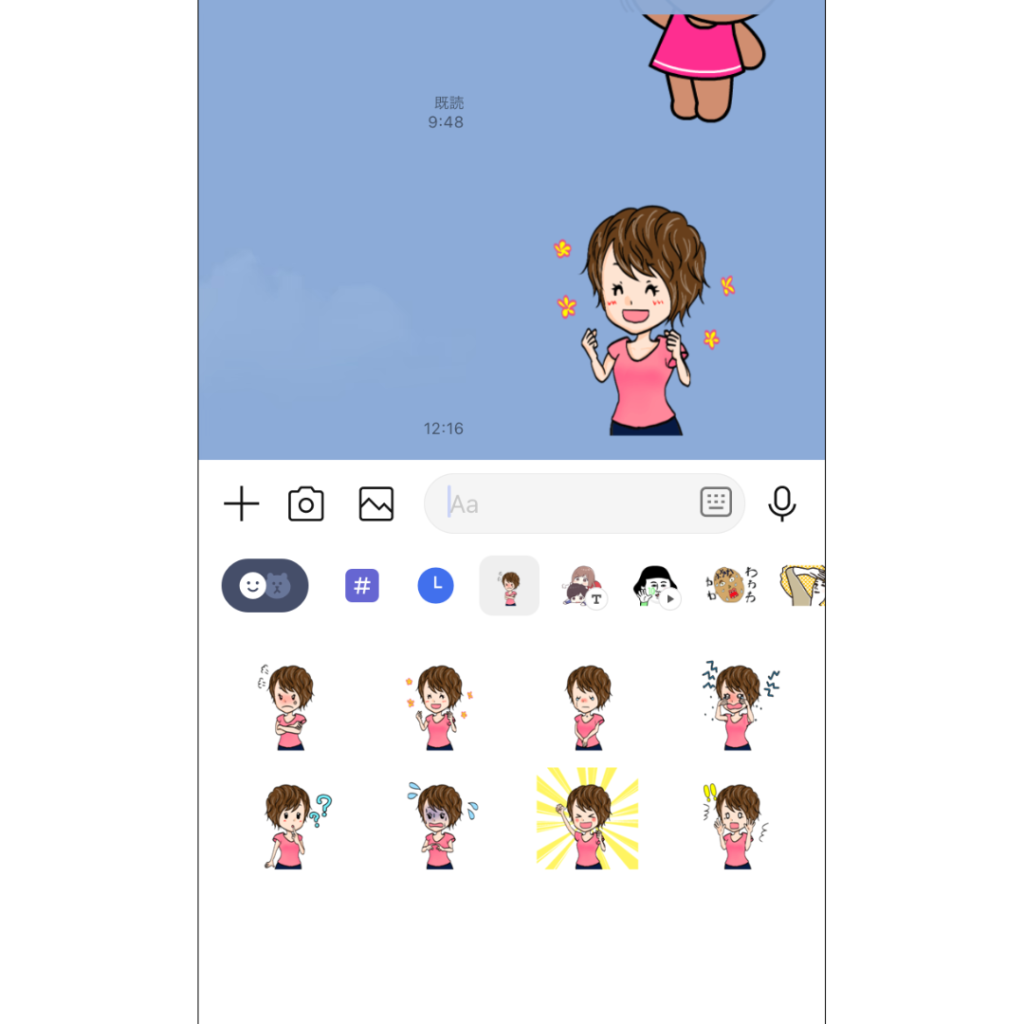Open the plus attachment menu

point(241,504)
